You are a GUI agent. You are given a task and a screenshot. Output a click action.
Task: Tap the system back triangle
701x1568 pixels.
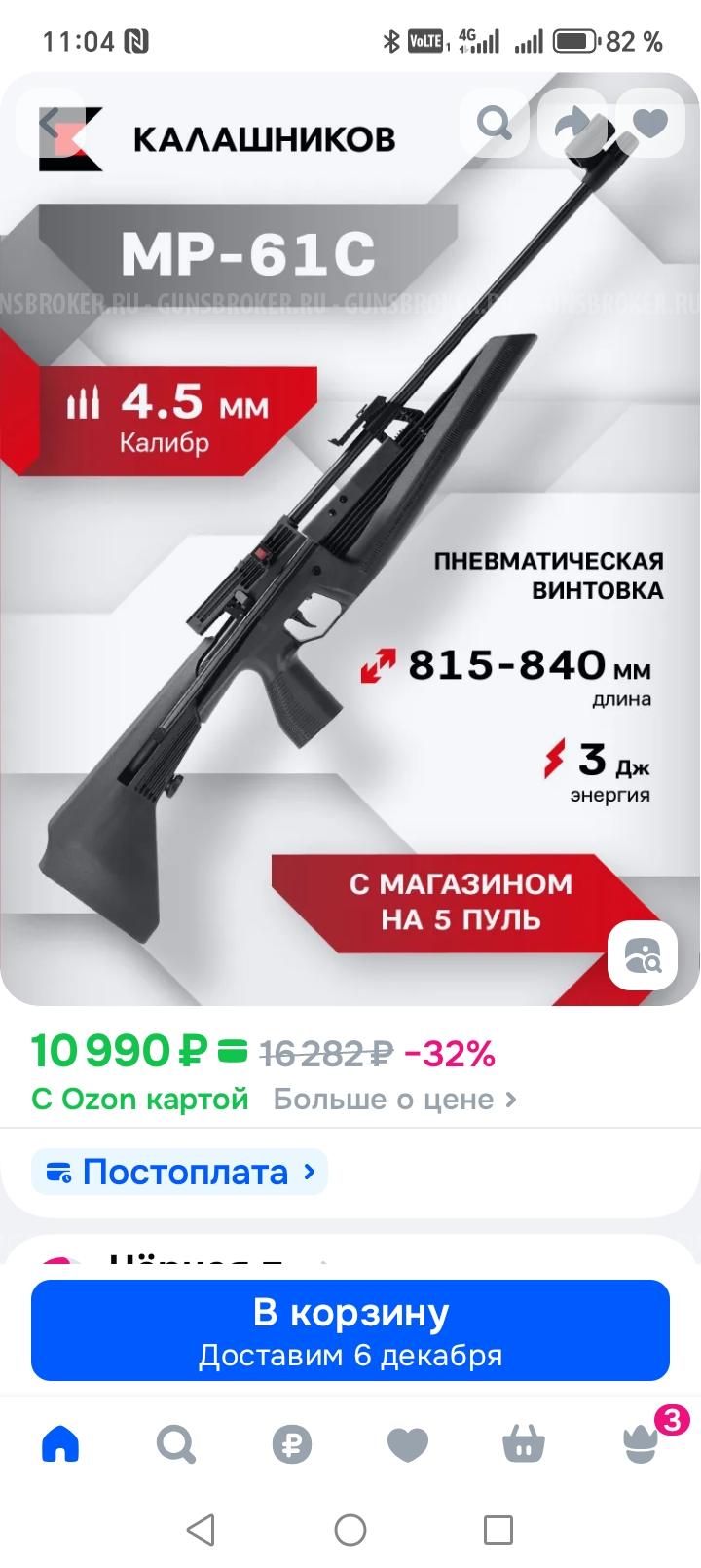pyautogui.click(x=201, y=1530)
